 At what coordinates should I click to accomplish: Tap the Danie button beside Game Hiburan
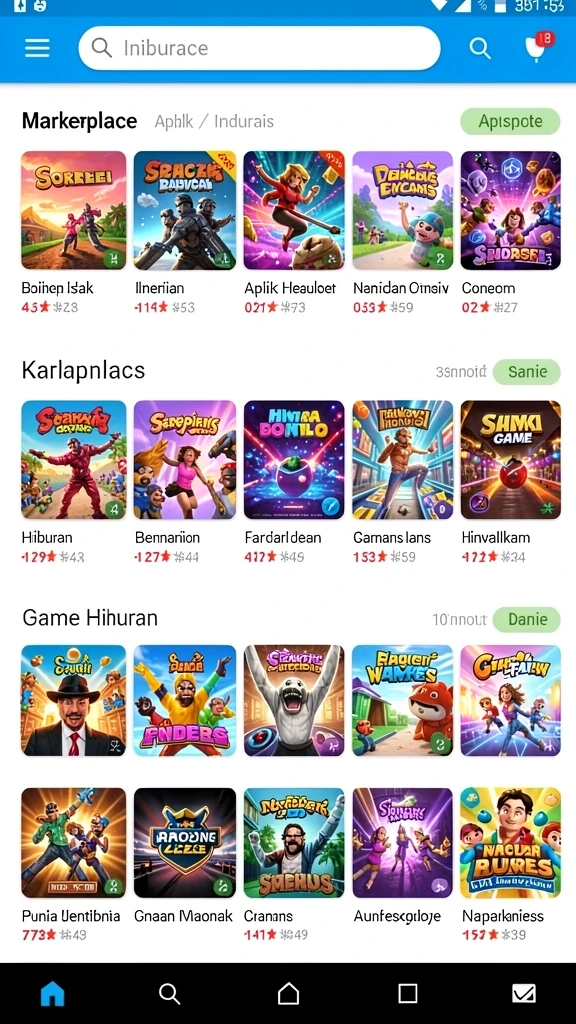point(526,619)
